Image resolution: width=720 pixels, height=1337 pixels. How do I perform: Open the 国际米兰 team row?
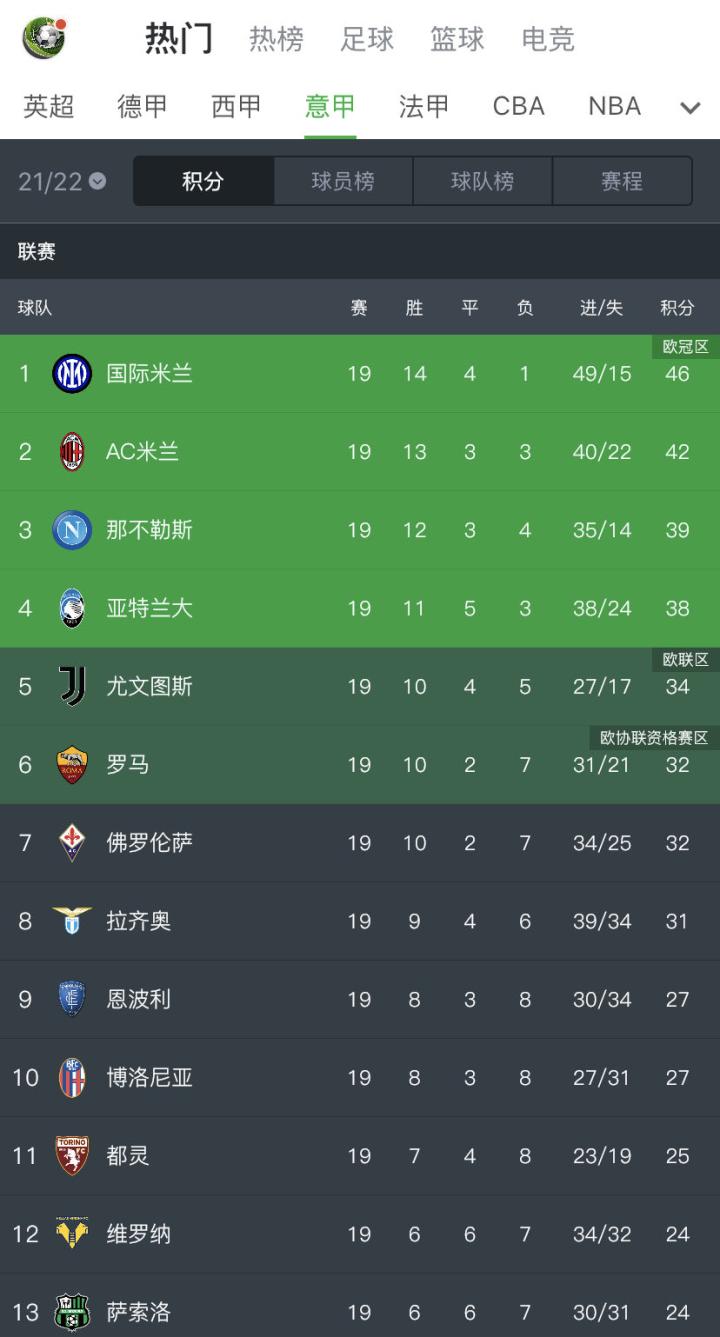[x=360, y=374]
